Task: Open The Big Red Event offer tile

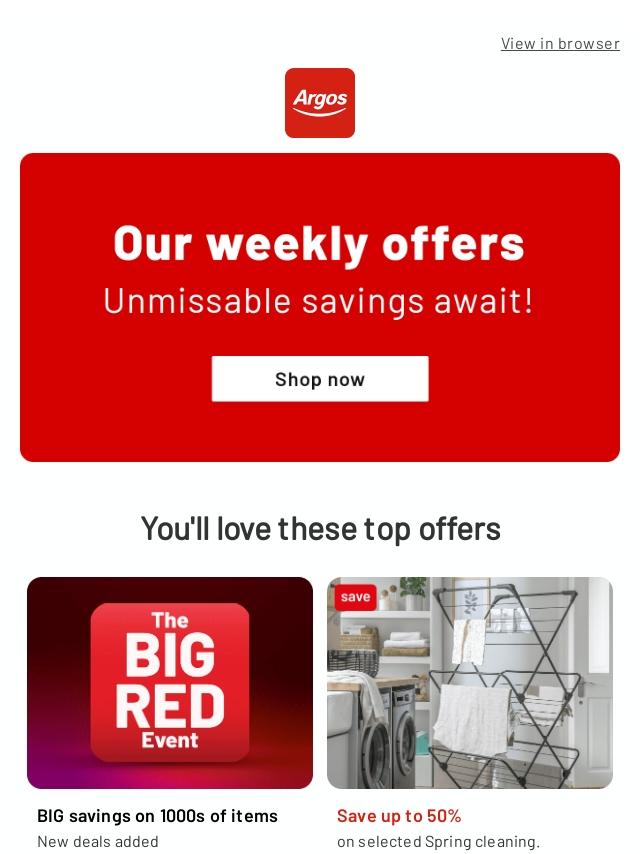Action: tap(170, 683)
